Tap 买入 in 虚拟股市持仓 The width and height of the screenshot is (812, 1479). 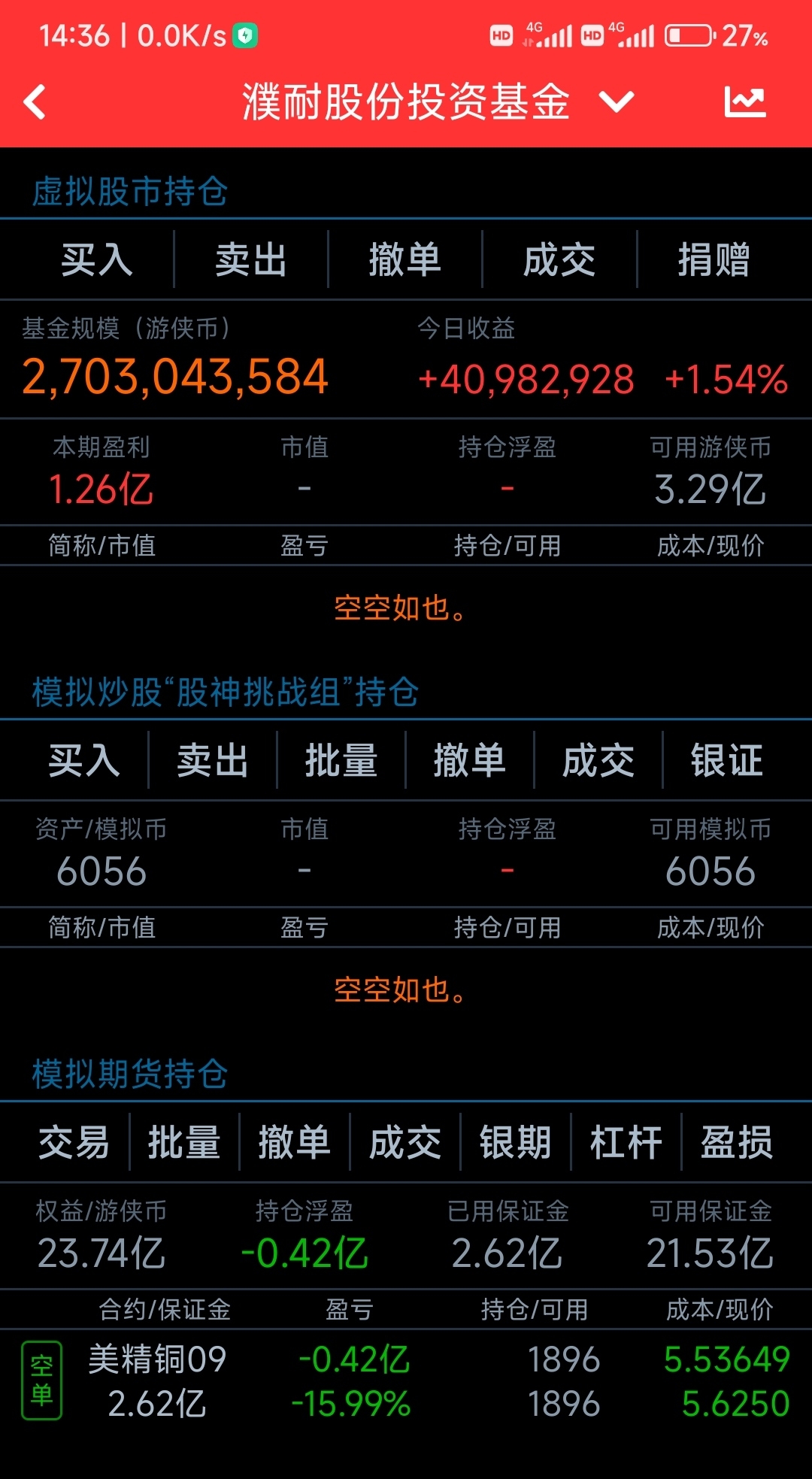(97, 260)
